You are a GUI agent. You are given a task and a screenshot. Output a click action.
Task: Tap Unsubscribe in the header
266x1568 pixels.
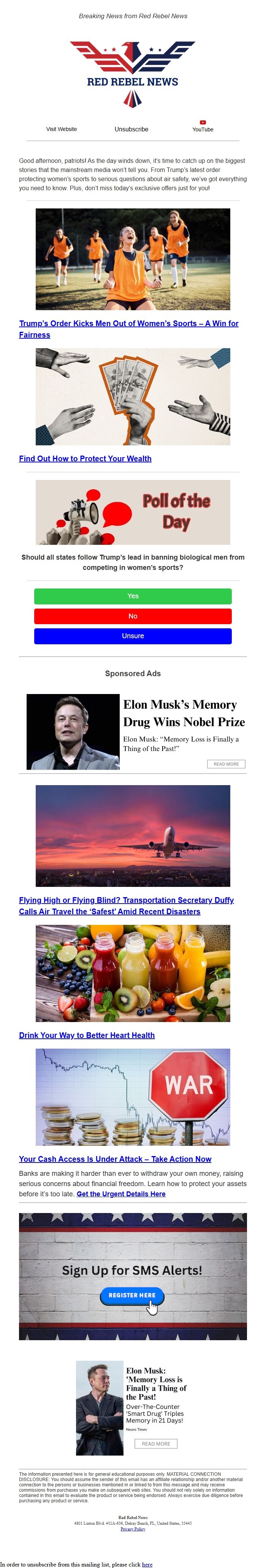(x=131, y=129)
